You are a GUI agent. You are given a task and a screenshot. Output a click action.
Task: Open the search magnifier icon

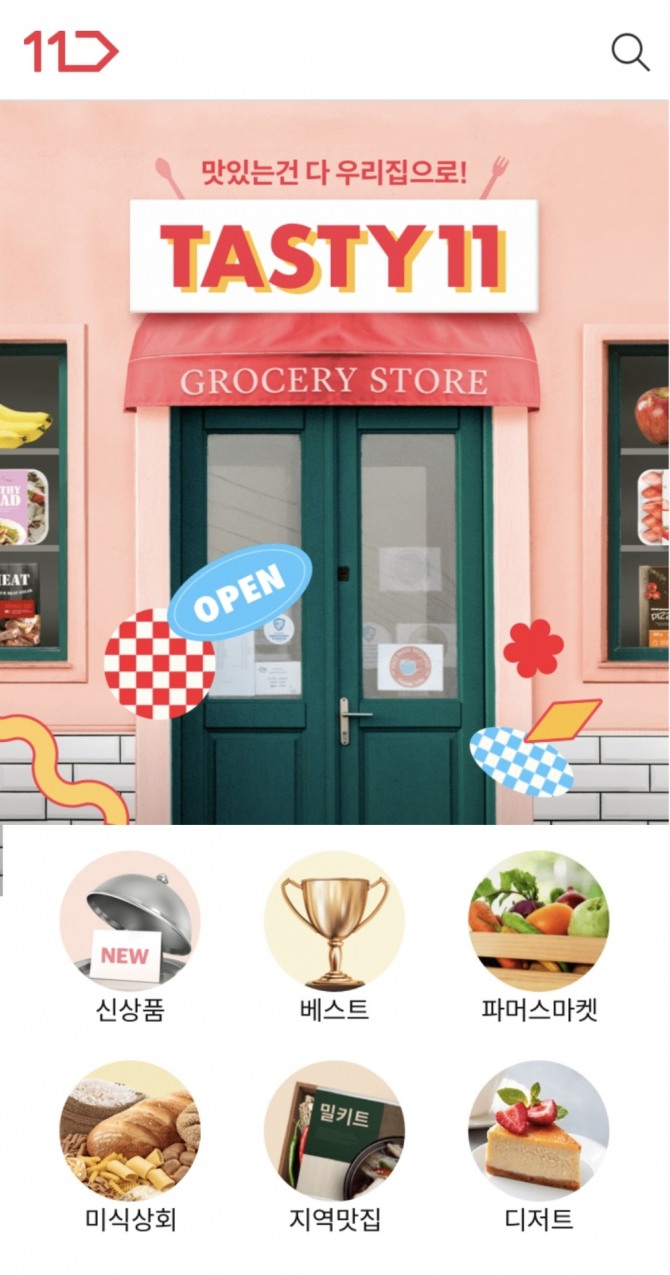pyautogui.click(x=630, y=52)
